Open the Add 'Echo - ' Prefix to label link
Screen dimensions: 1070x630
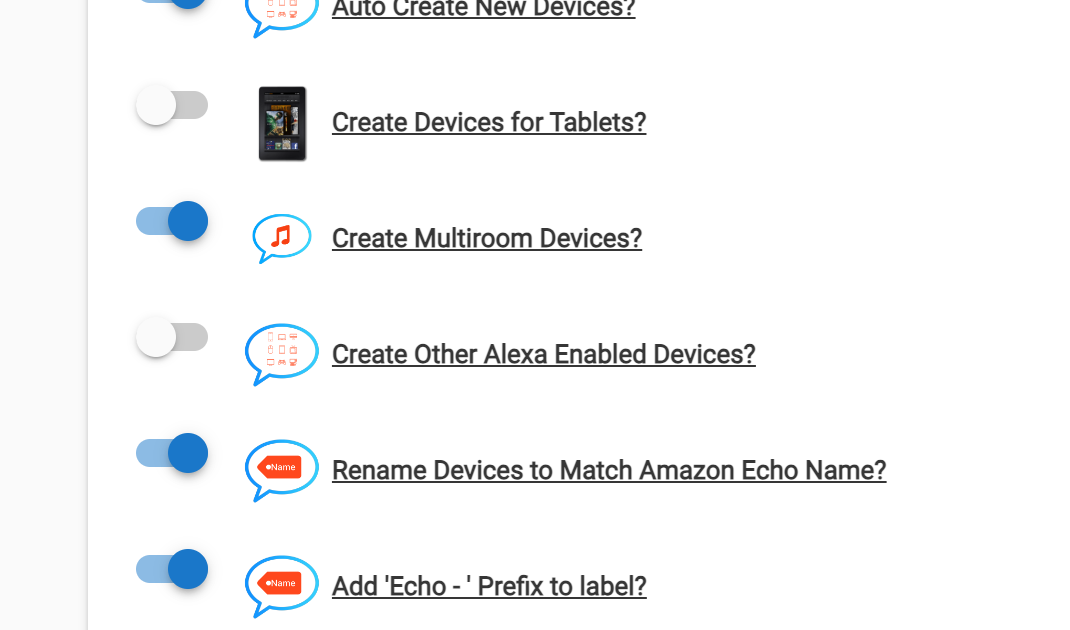tap(489, 586)
